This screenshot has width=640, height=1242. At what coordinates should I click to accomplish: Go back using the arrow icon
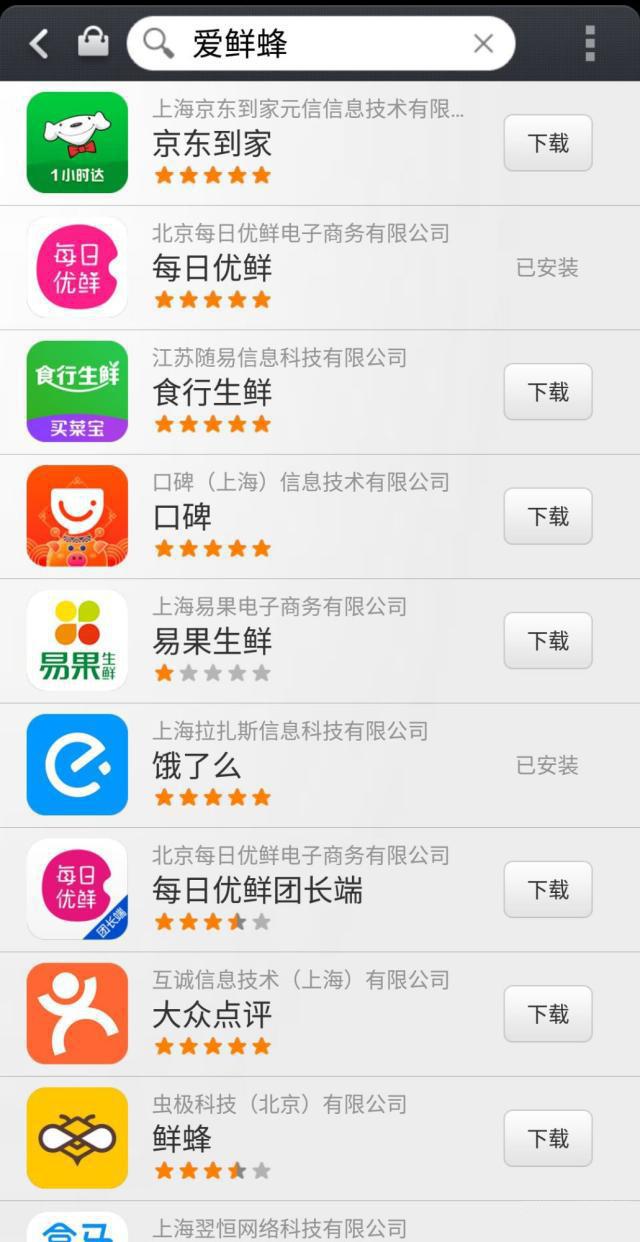click(39, 43)
